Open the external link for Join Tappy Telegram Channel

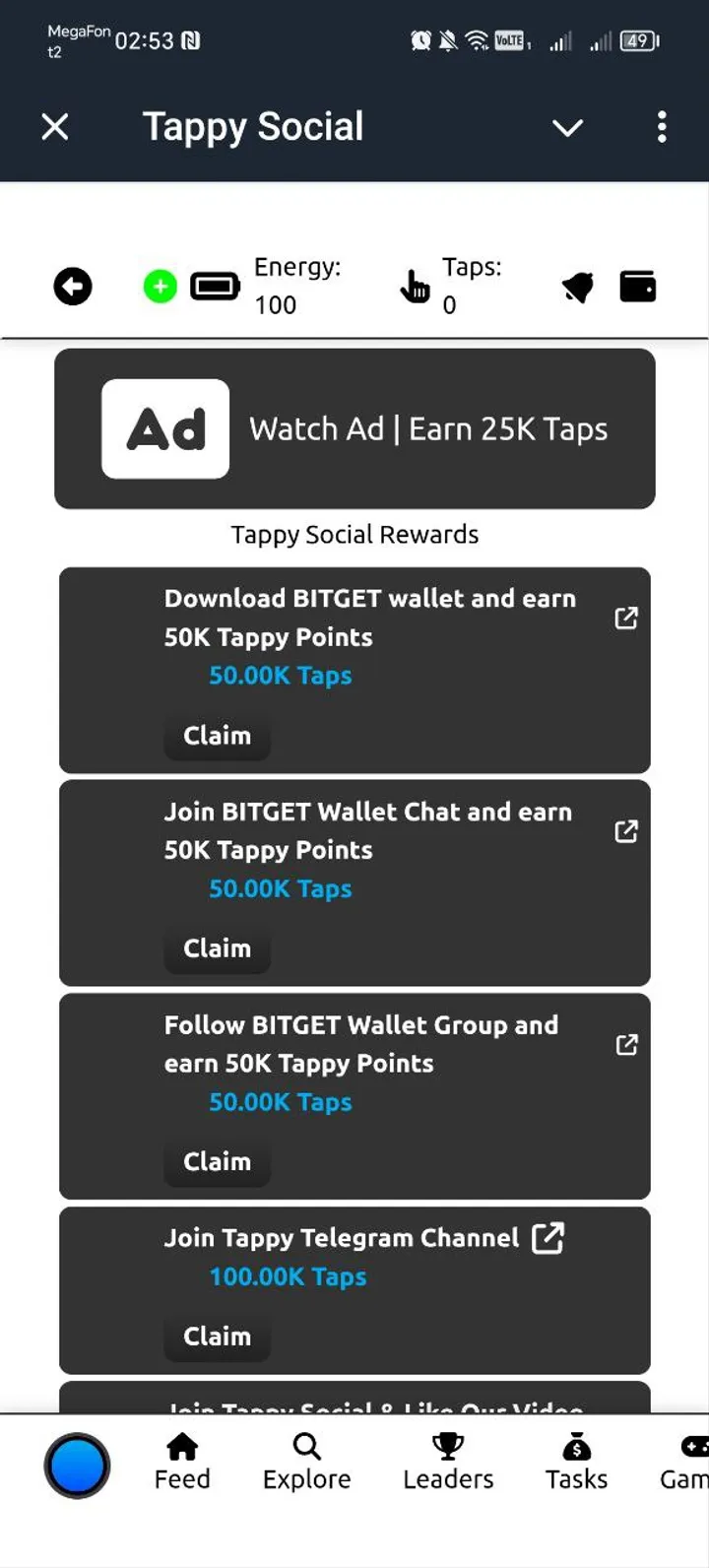(549, 1238)
